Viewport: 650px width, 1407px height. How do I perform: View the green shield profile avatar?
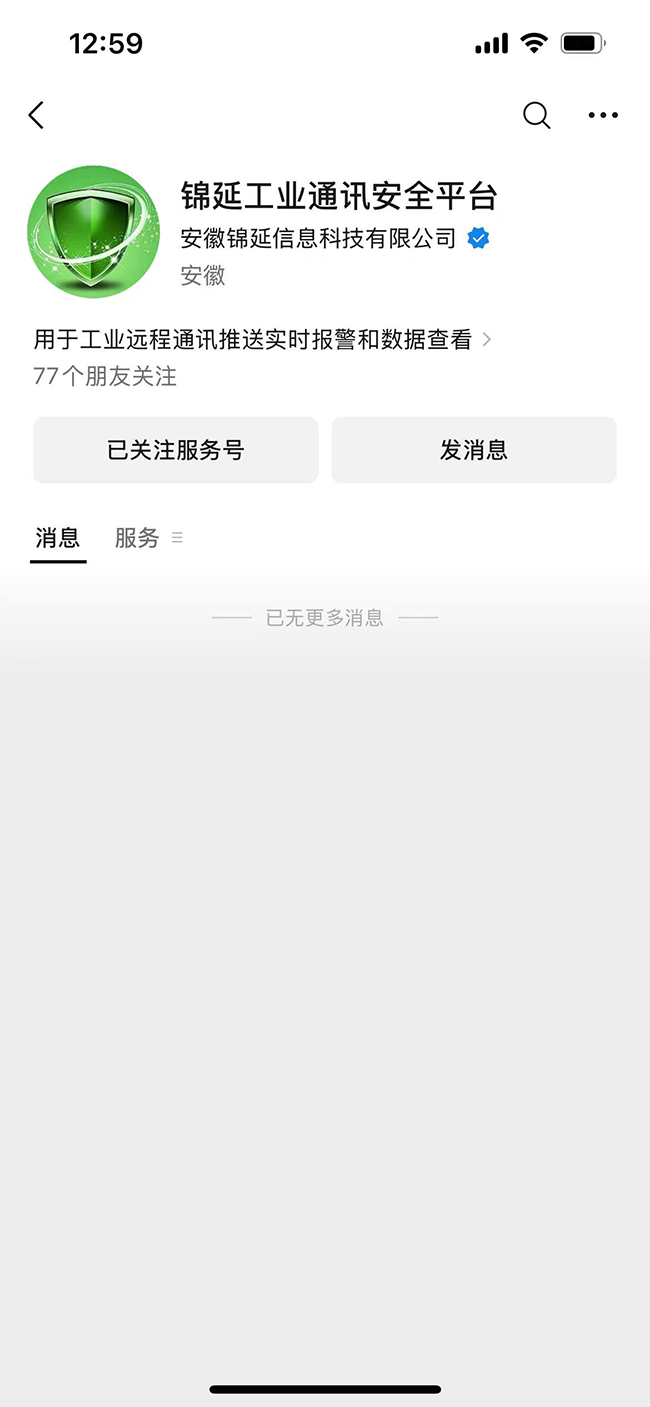(93, 232)
